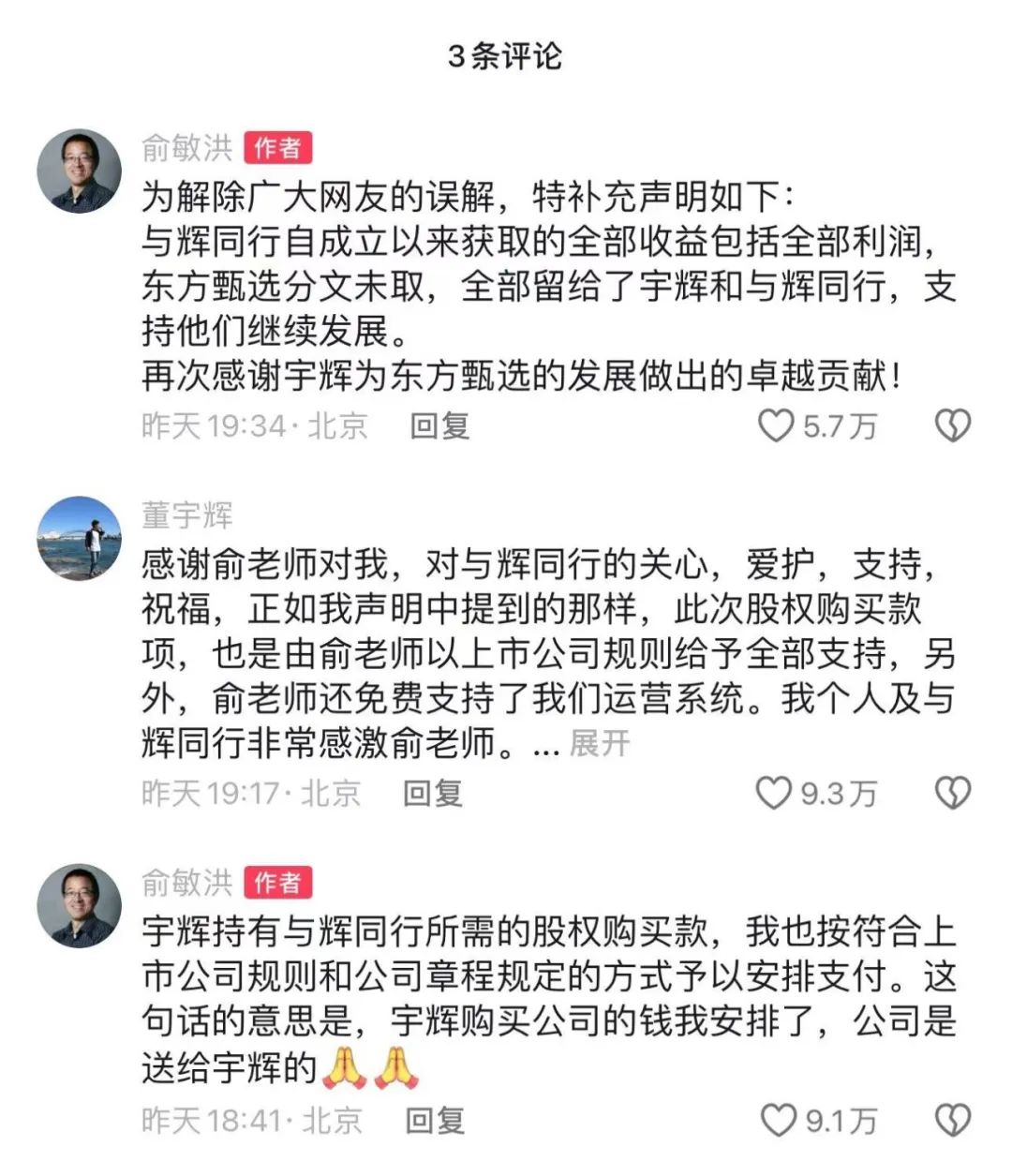The width and height of the screenshot is (1012, 1176).
Task: Like 俞敏洪's comment posted at 19:34
Action: (776, 426)
